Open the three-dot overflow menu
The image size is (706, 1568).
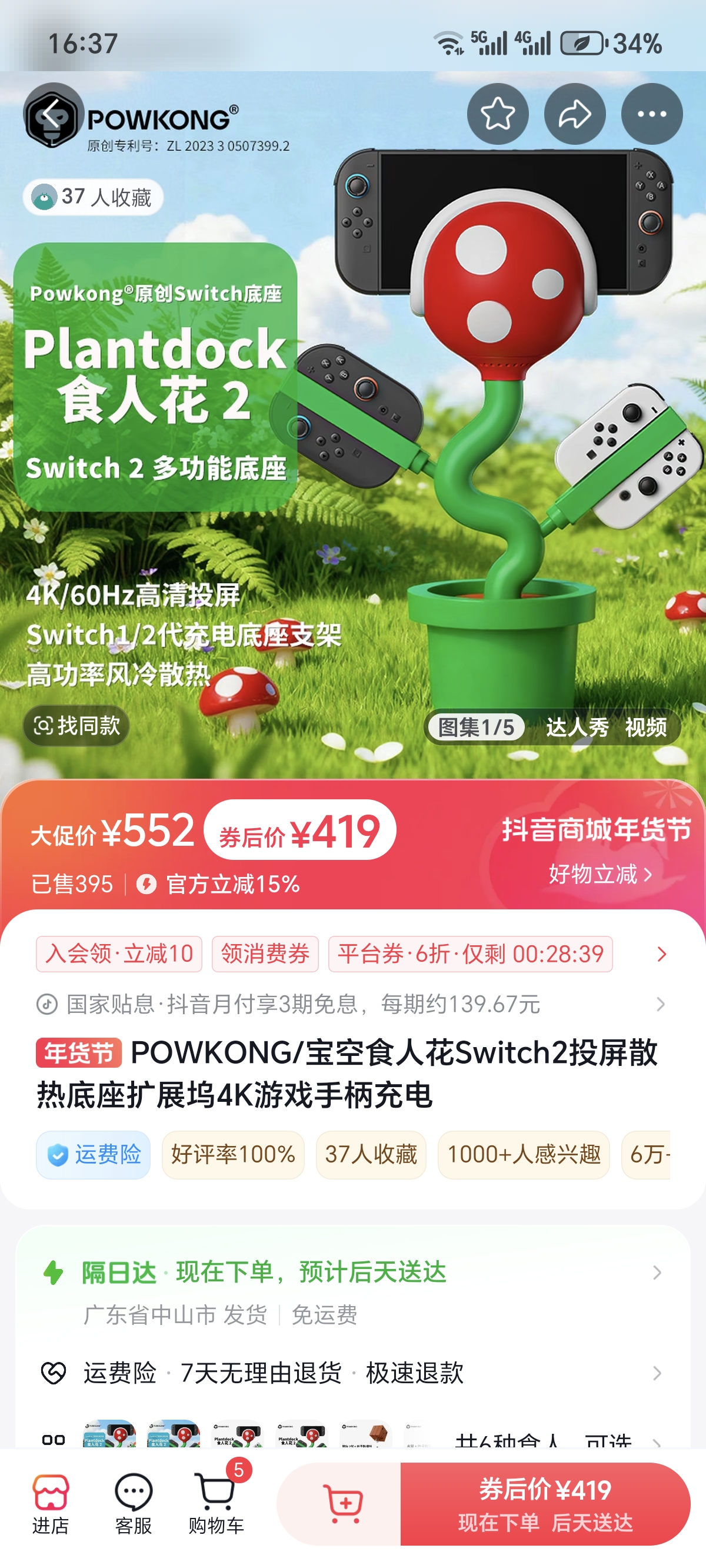(651, 114)
